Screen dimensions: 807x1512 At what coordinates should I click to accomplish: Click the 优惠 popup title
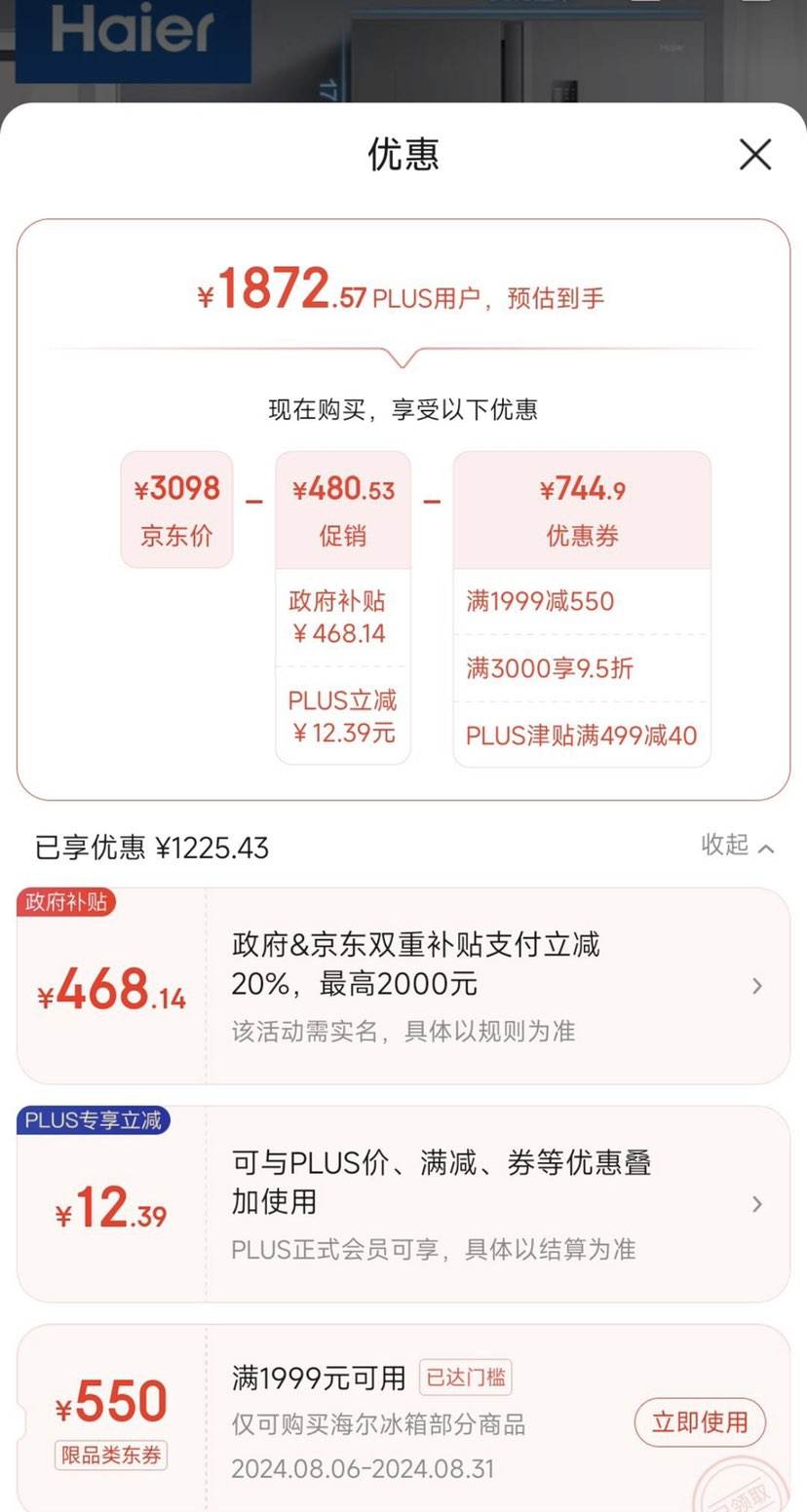tap(403, 156)
